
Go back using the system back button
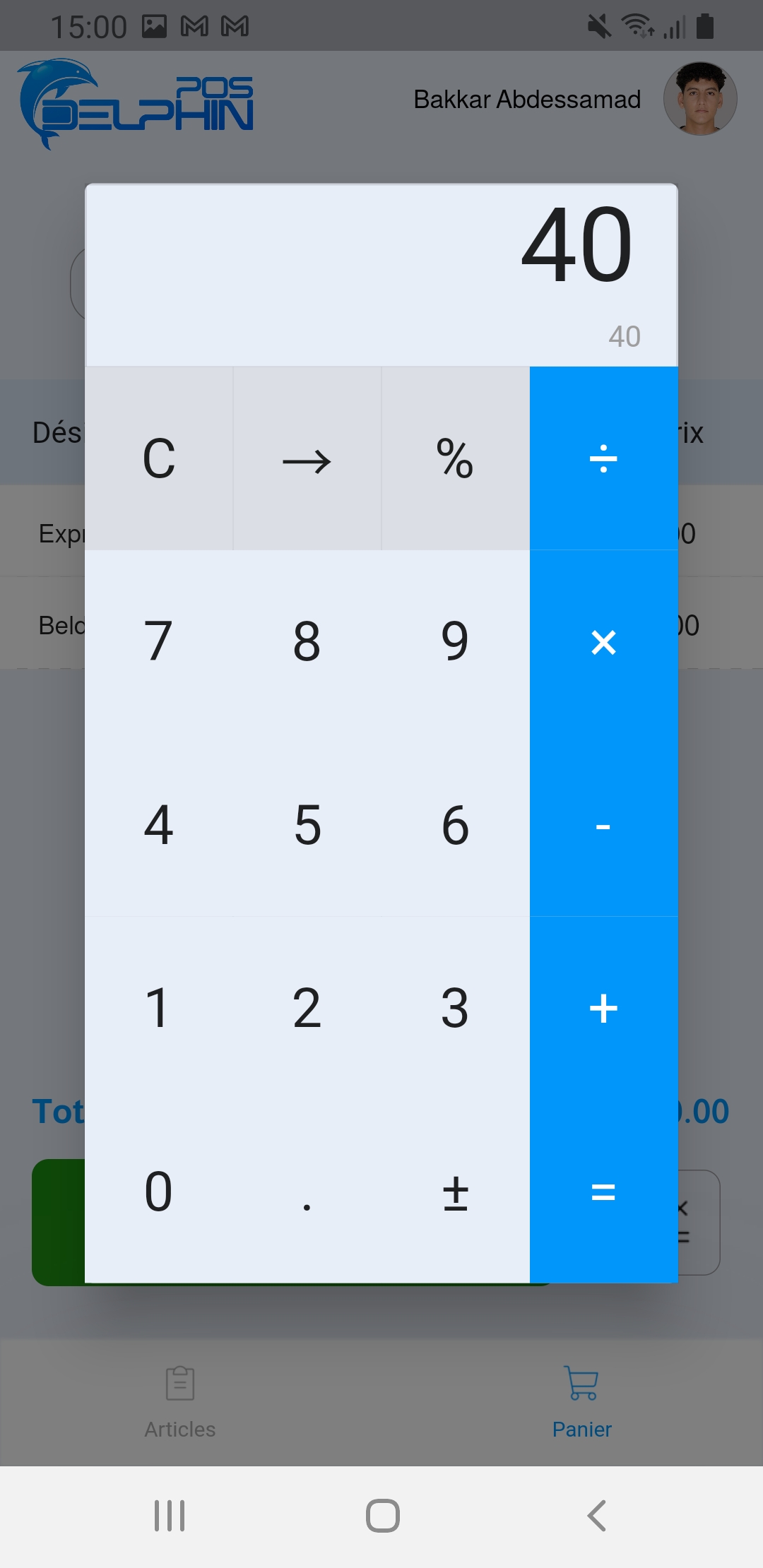(597, 1516)
